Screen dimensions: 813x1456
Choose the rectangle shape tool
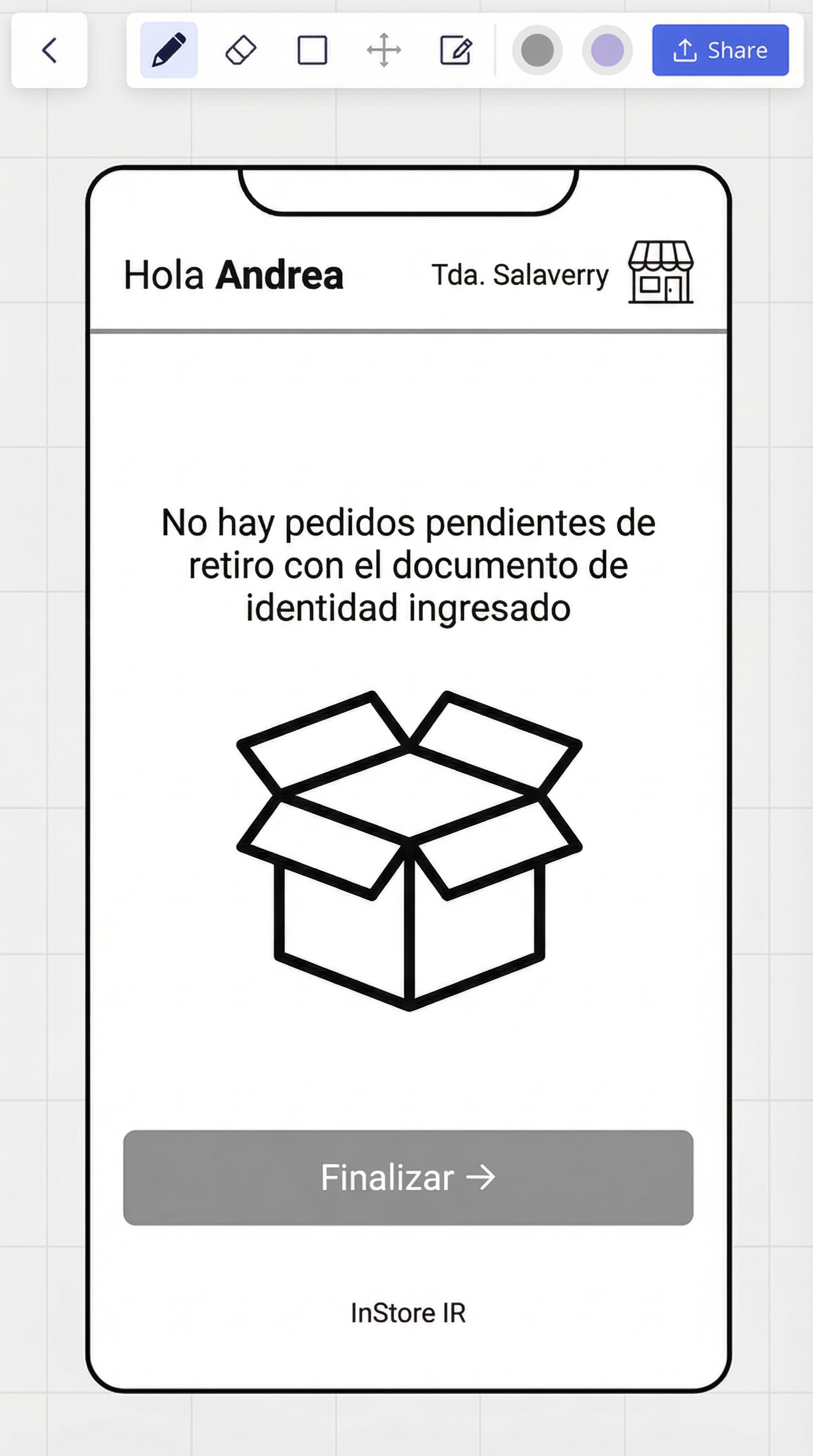pos(312,50)
